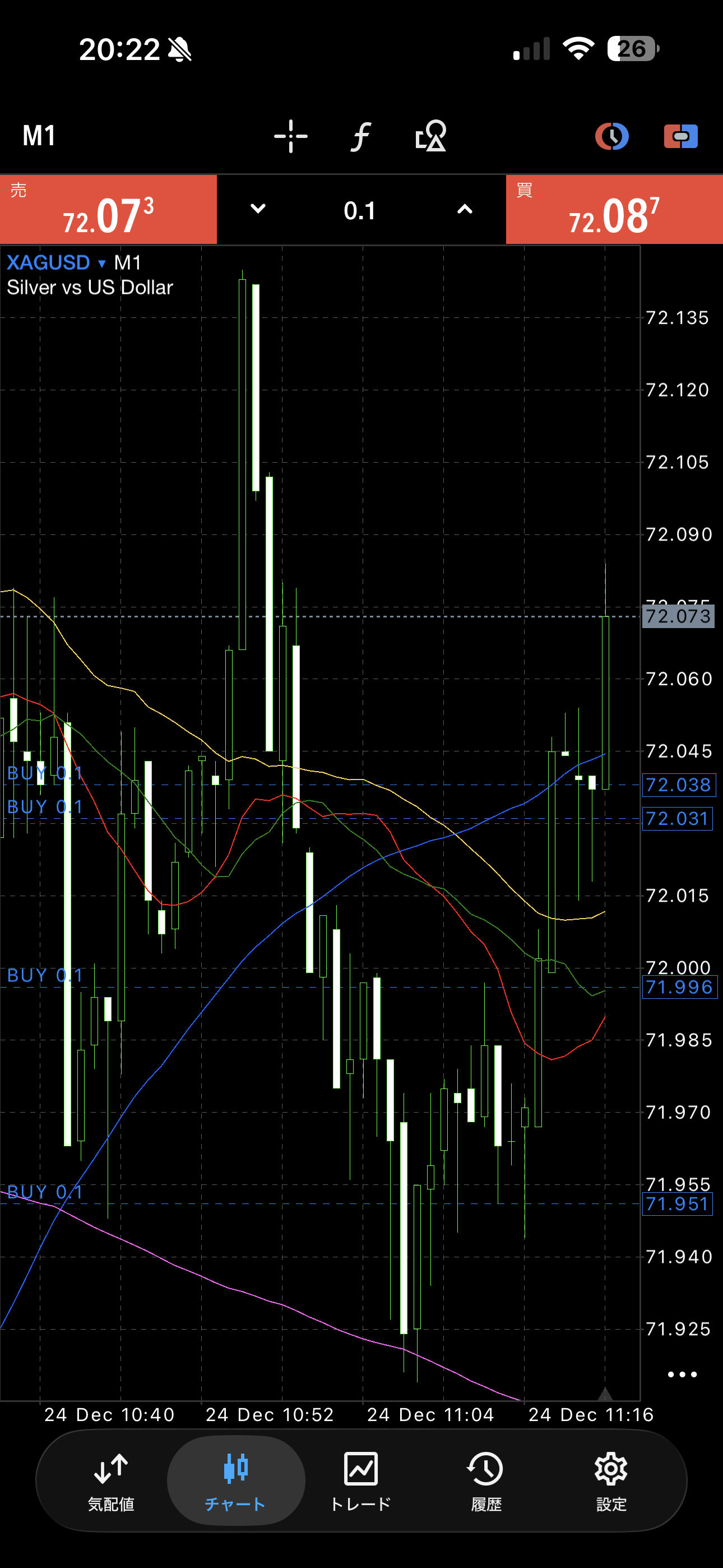Change the M1 timeframe

39,136
